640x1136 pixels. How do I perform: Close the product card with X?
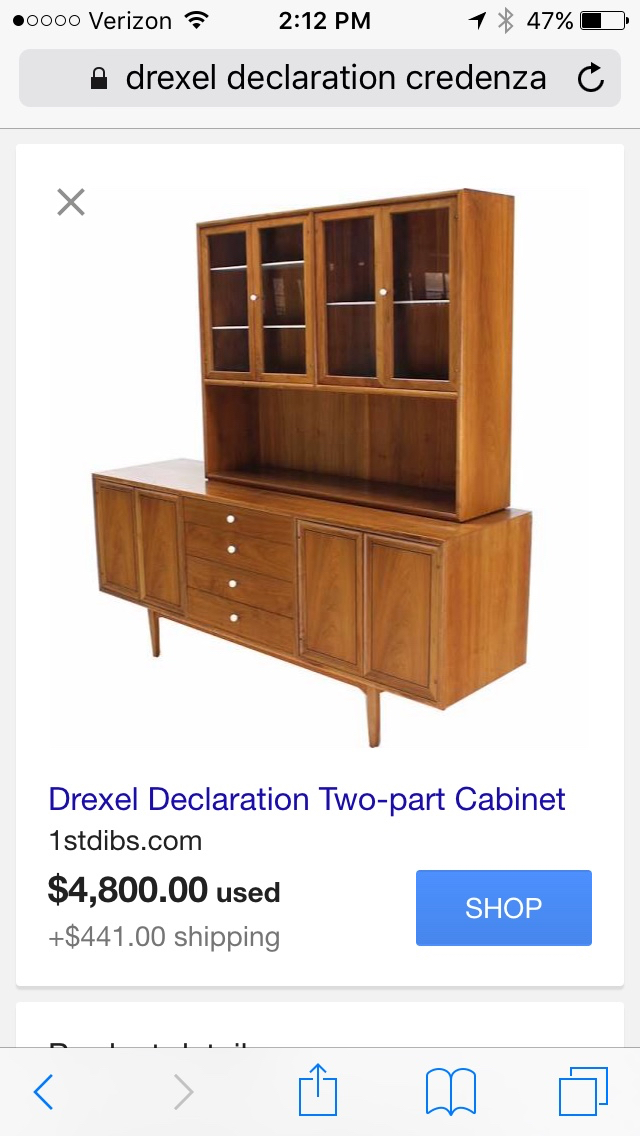coord(71,202)
